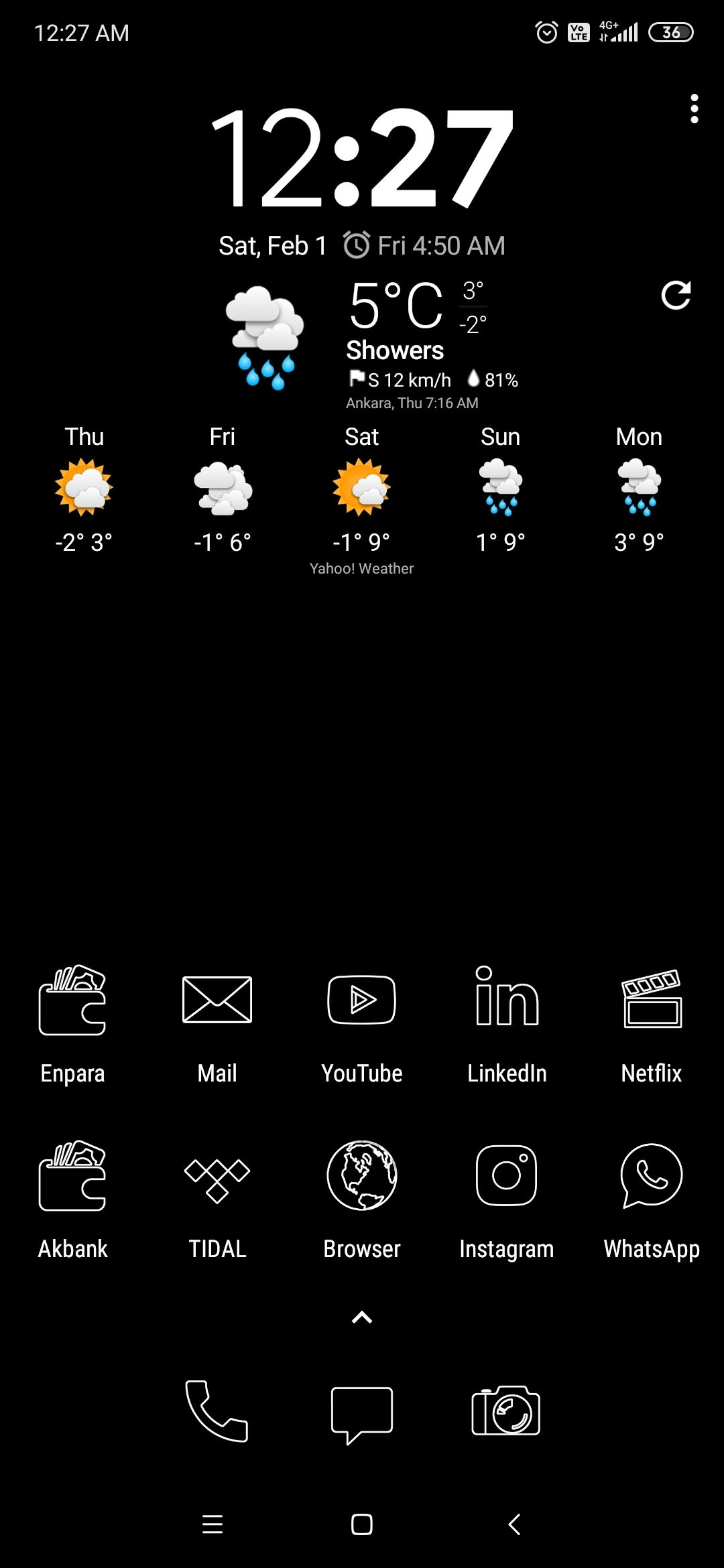Tap the large 12:27 clock widget

[362, 158]
